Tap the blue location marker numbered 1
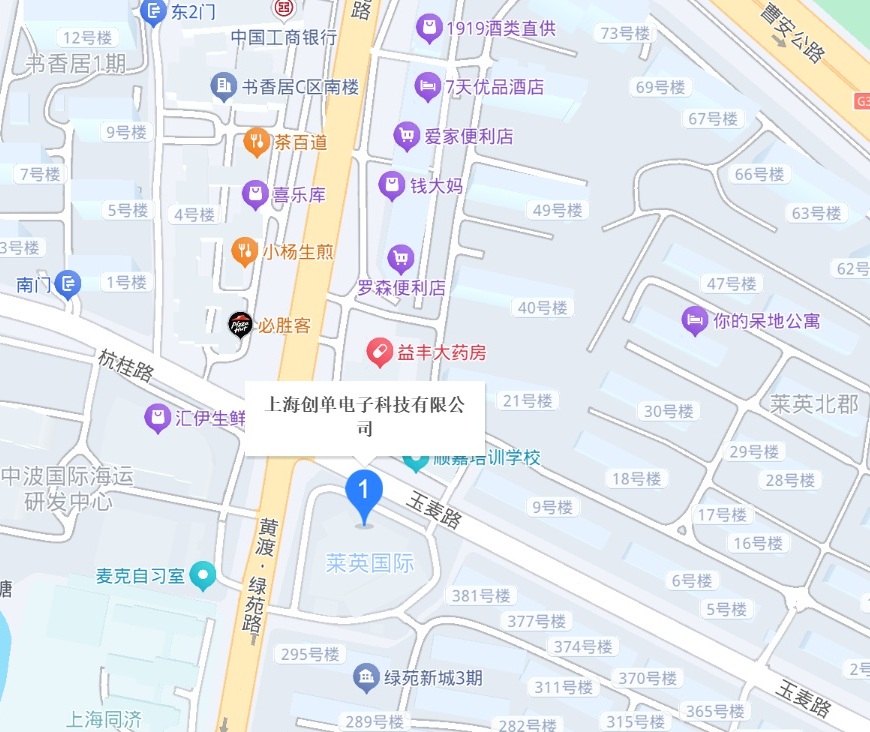 (364, 492)
